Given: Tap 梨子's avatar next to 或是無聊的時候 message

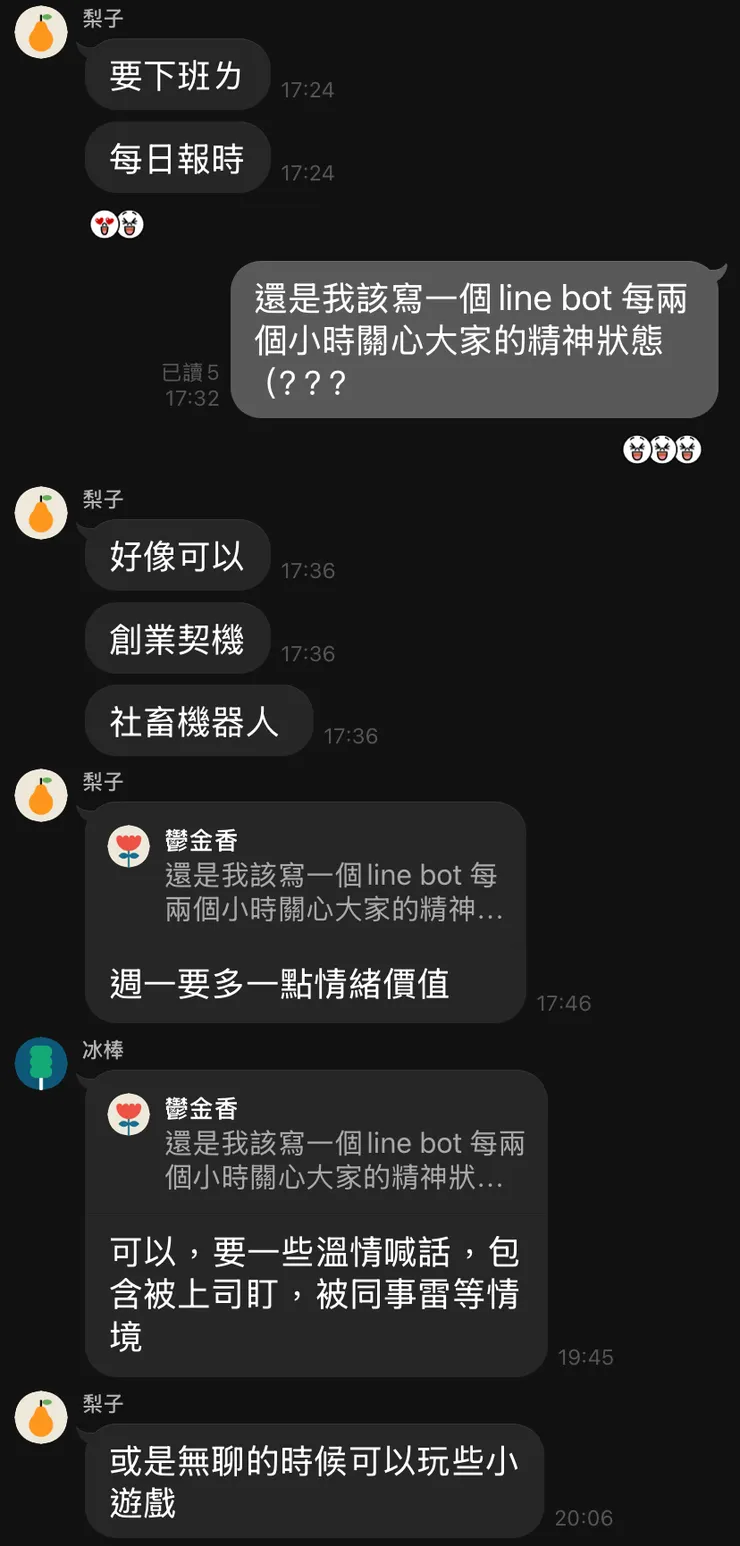Looking at the screenshot, I should (x=40, y=1417).
